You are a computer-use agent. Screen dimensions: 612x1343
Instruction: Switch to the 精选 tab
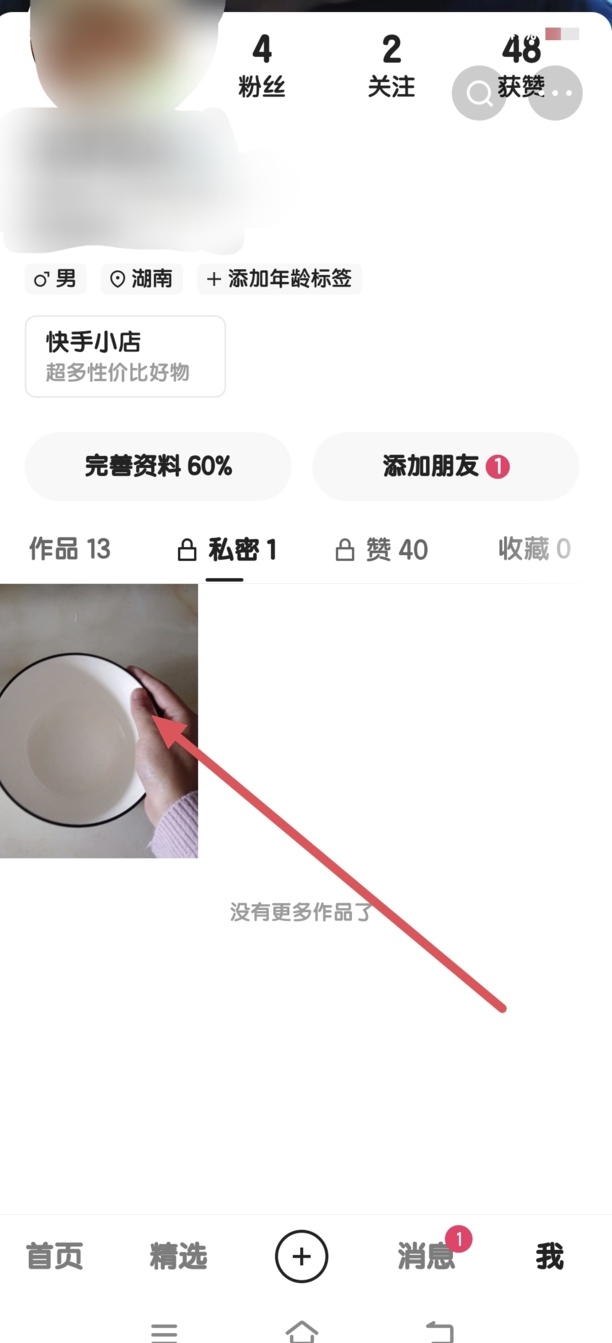(x=178, y=1256)
